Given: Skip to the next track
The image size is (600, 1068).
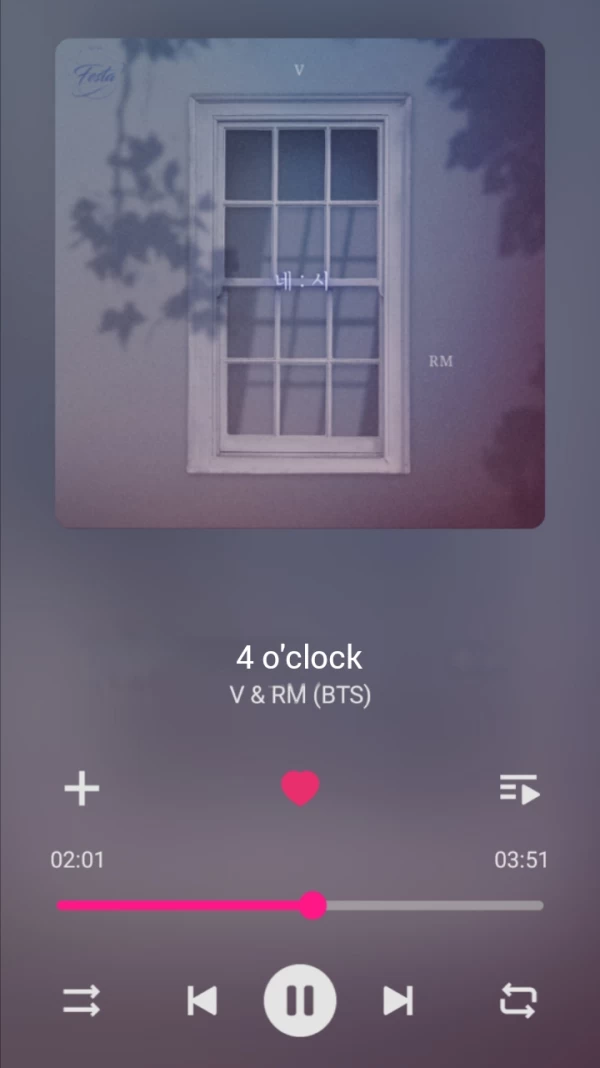Looking at the screenshot, I should click(398, 1000).
